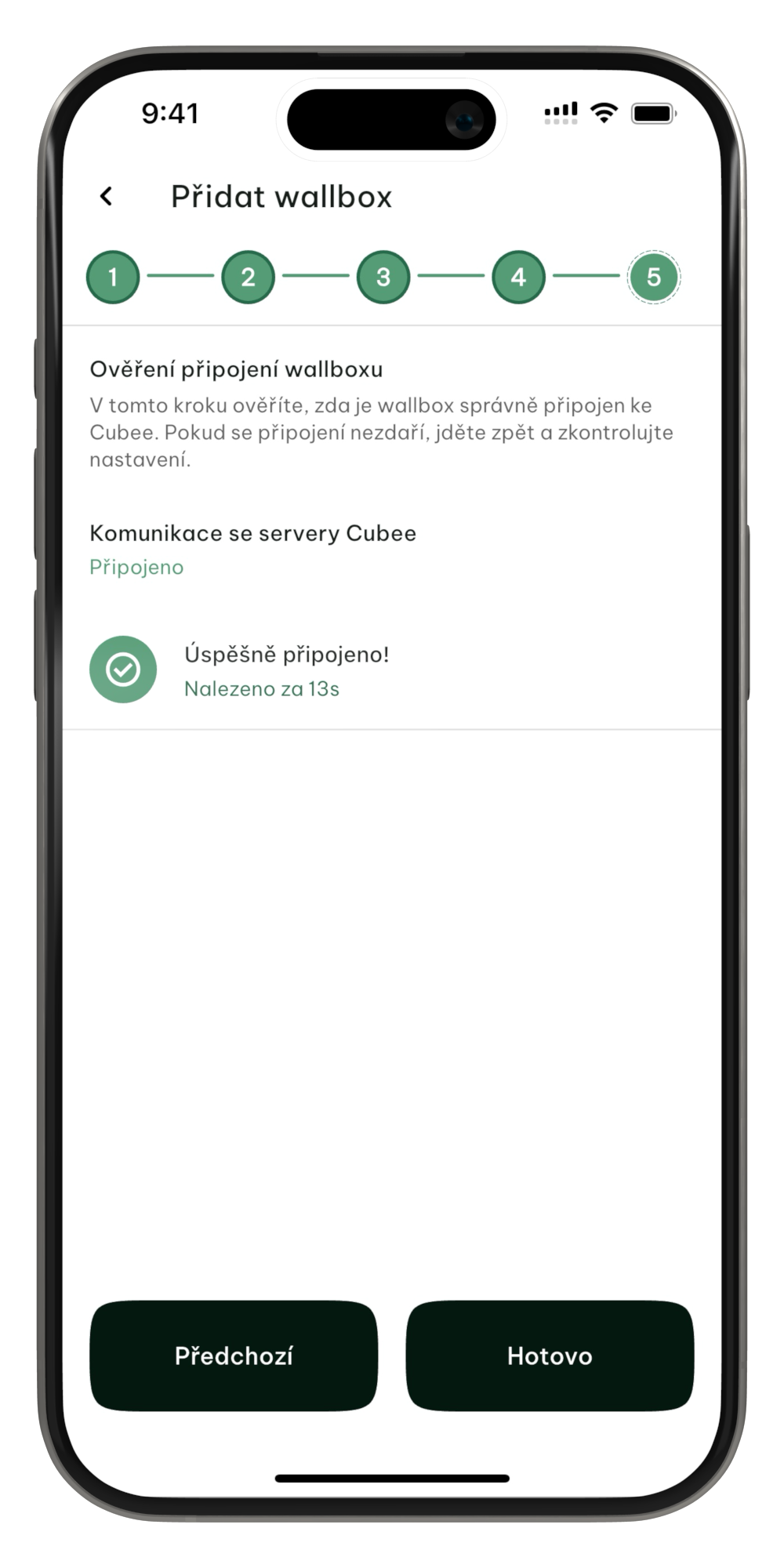
Task: Go back using the arrow icon
Action: [107, 196]
